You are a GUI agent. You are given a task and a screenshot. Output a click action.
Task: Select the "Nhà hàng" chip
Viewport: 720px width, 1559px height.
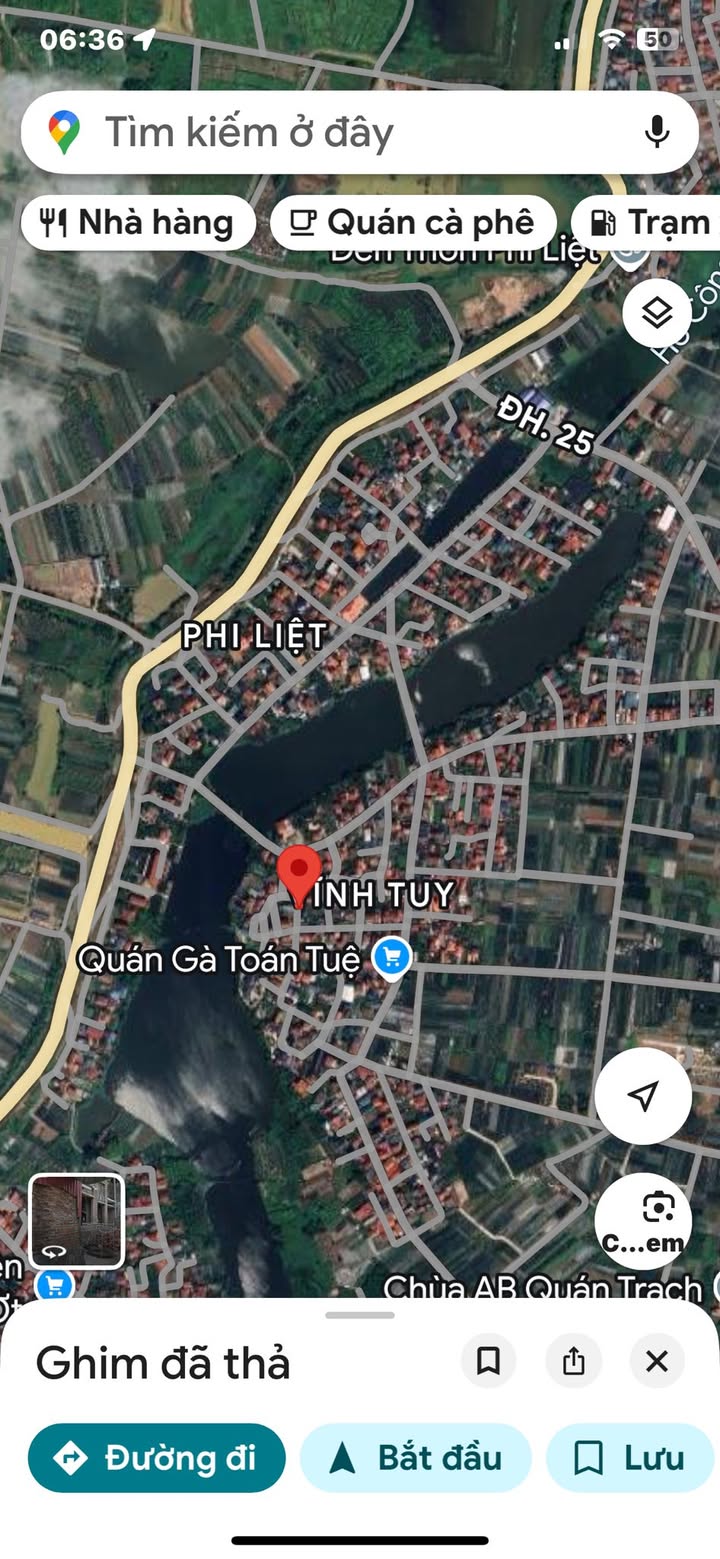click(138, 222)
